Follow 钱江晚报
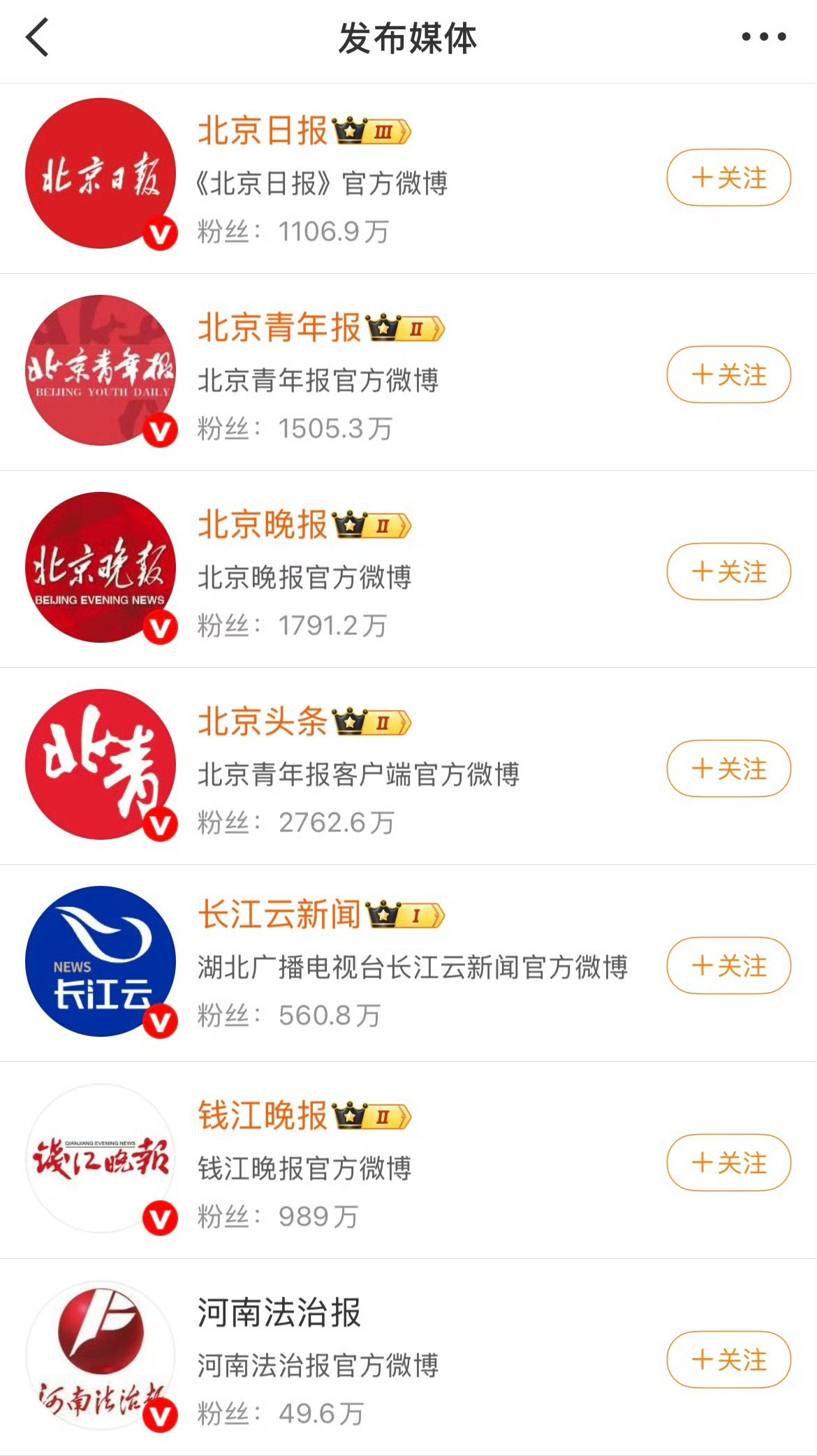This screenshot has height=1456, width=817. point(729,1163)
